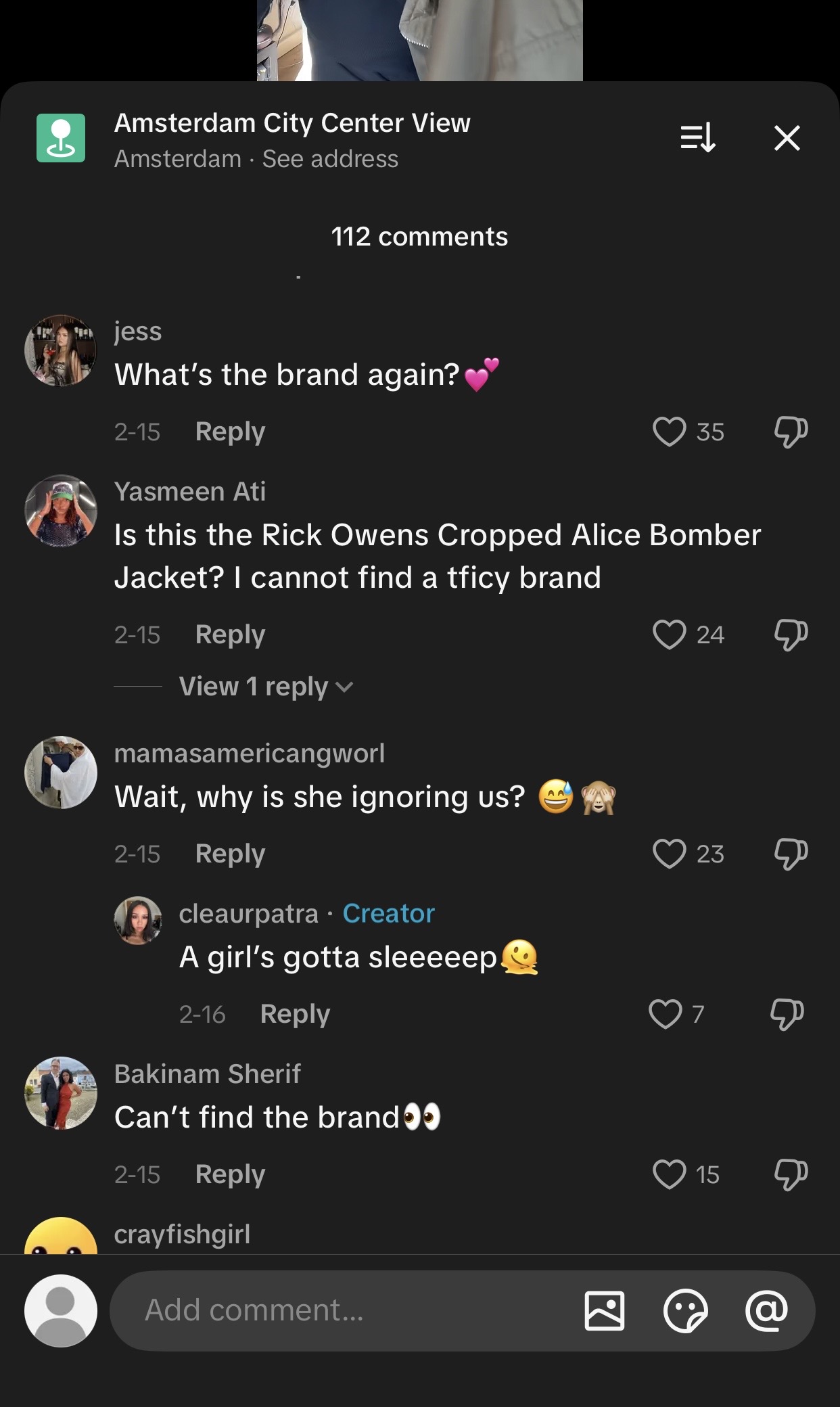The width and height of the screenshot is (840, 1407).
Task: Mention someone with the @ icon
Action: coord(766,1310)
